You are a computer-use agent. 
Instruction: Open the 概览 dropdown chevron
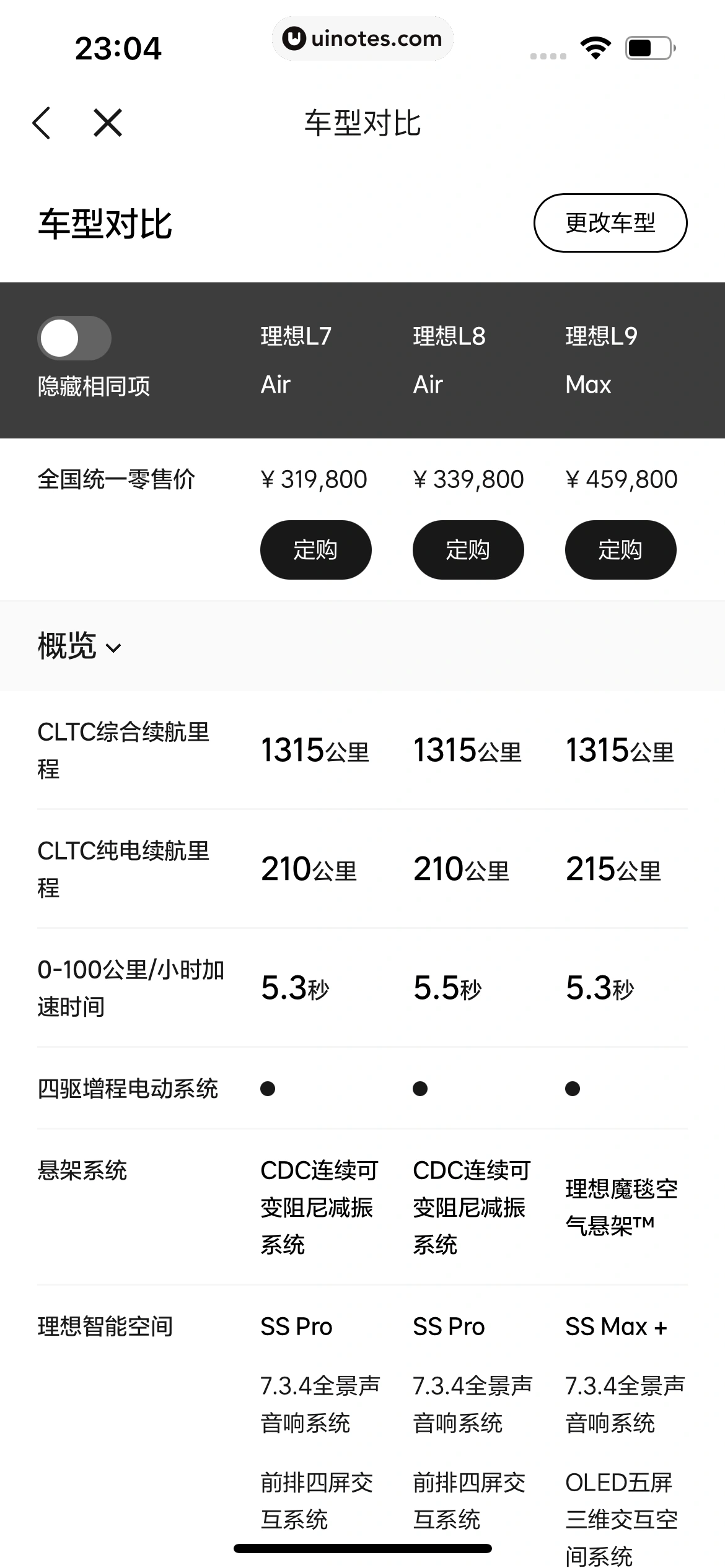(x=114, y=650)
